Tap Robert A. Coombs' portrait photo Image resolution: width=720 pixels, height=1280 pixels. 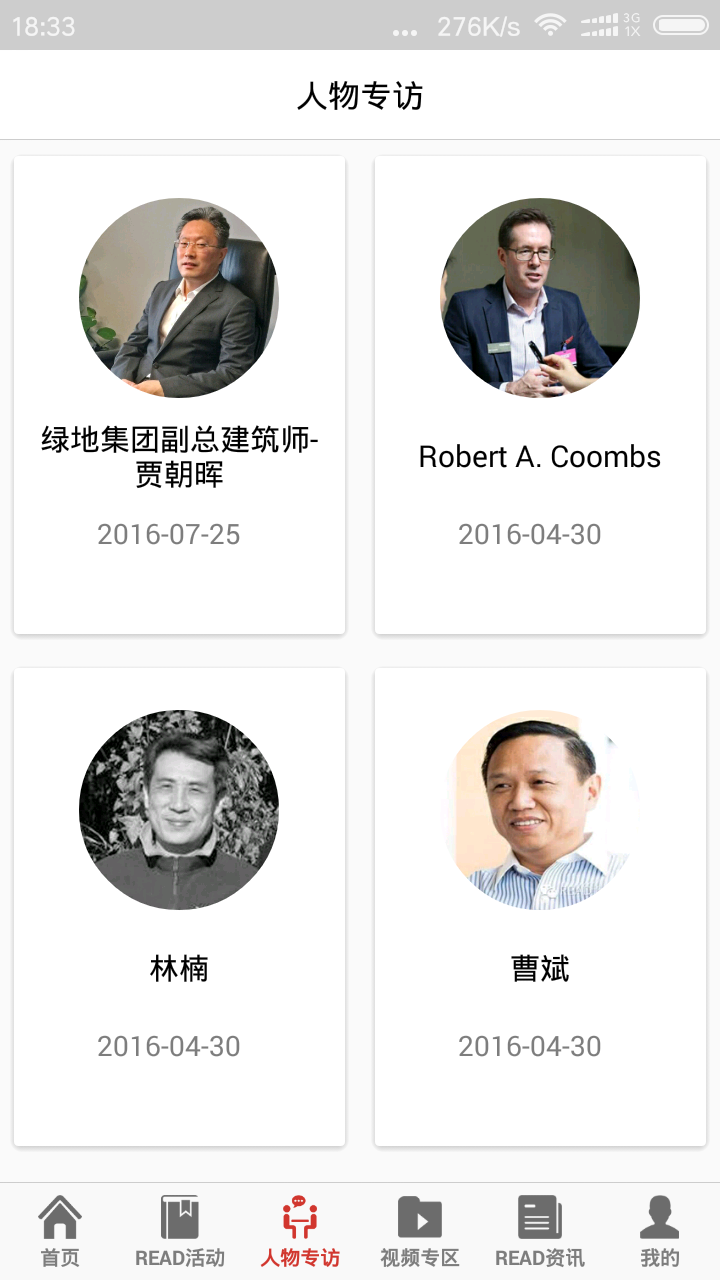click(540, 296)
